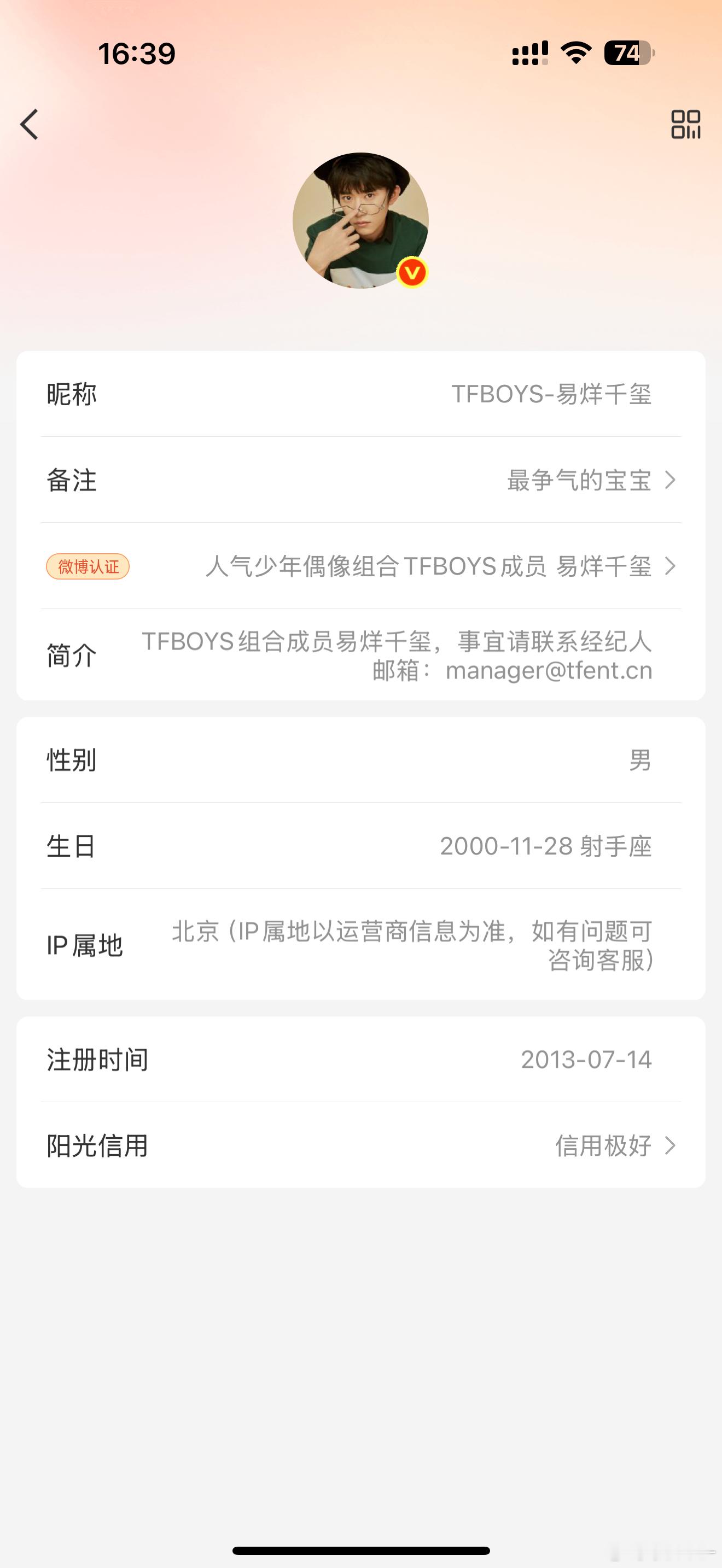Tap the orange V verification badge on avatar

coord(413,273)
